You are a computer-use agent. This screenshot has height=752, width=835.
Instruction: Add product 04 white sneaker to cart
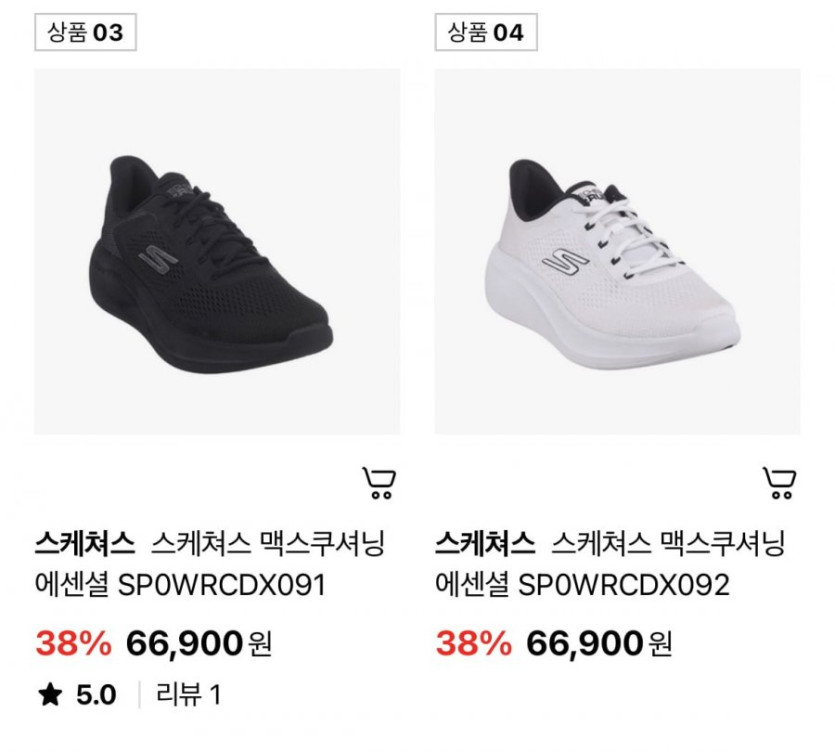[780, 483]
